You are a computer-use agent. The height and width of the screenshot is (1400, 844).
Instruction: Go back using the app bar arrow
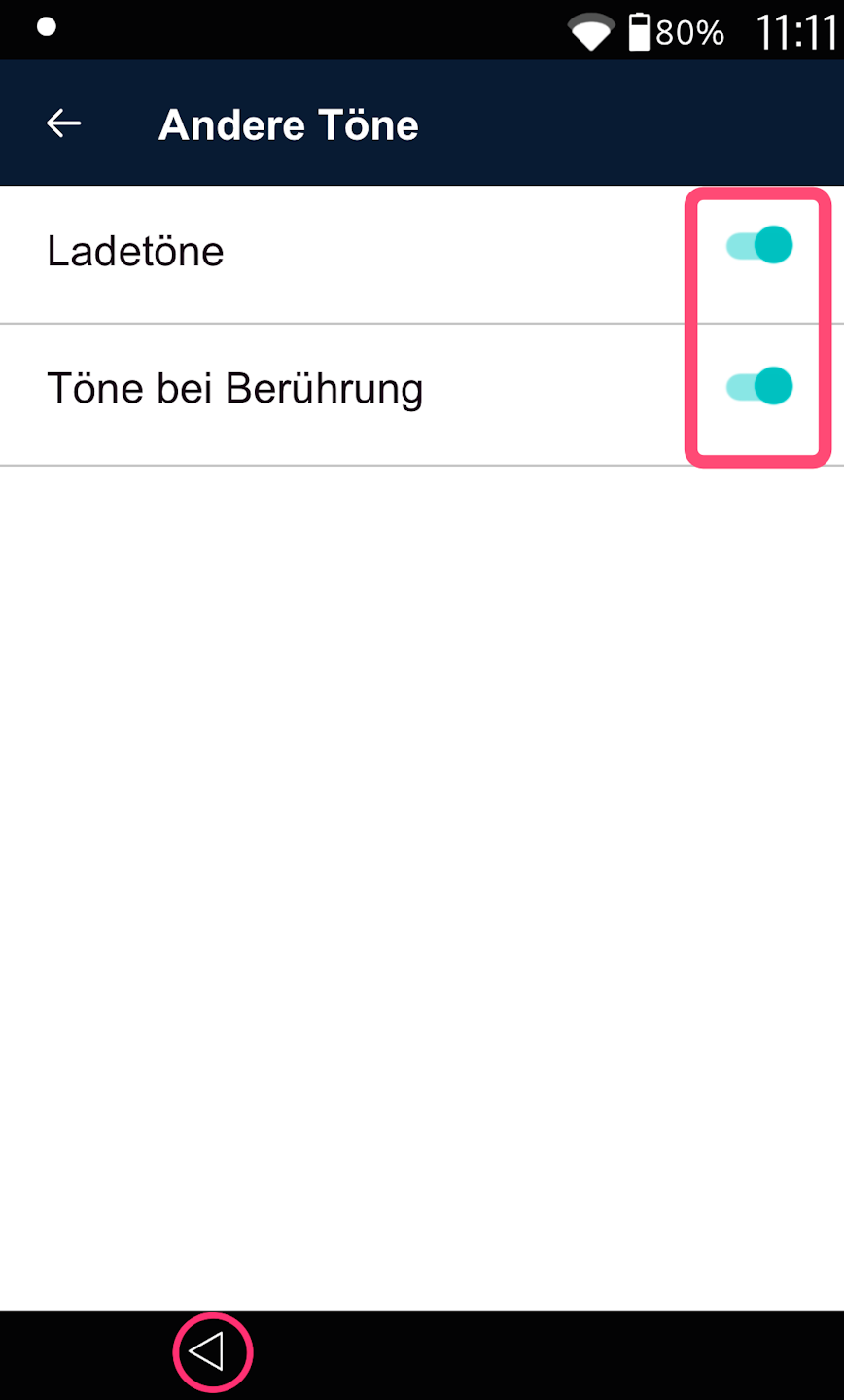pos(64,123)
